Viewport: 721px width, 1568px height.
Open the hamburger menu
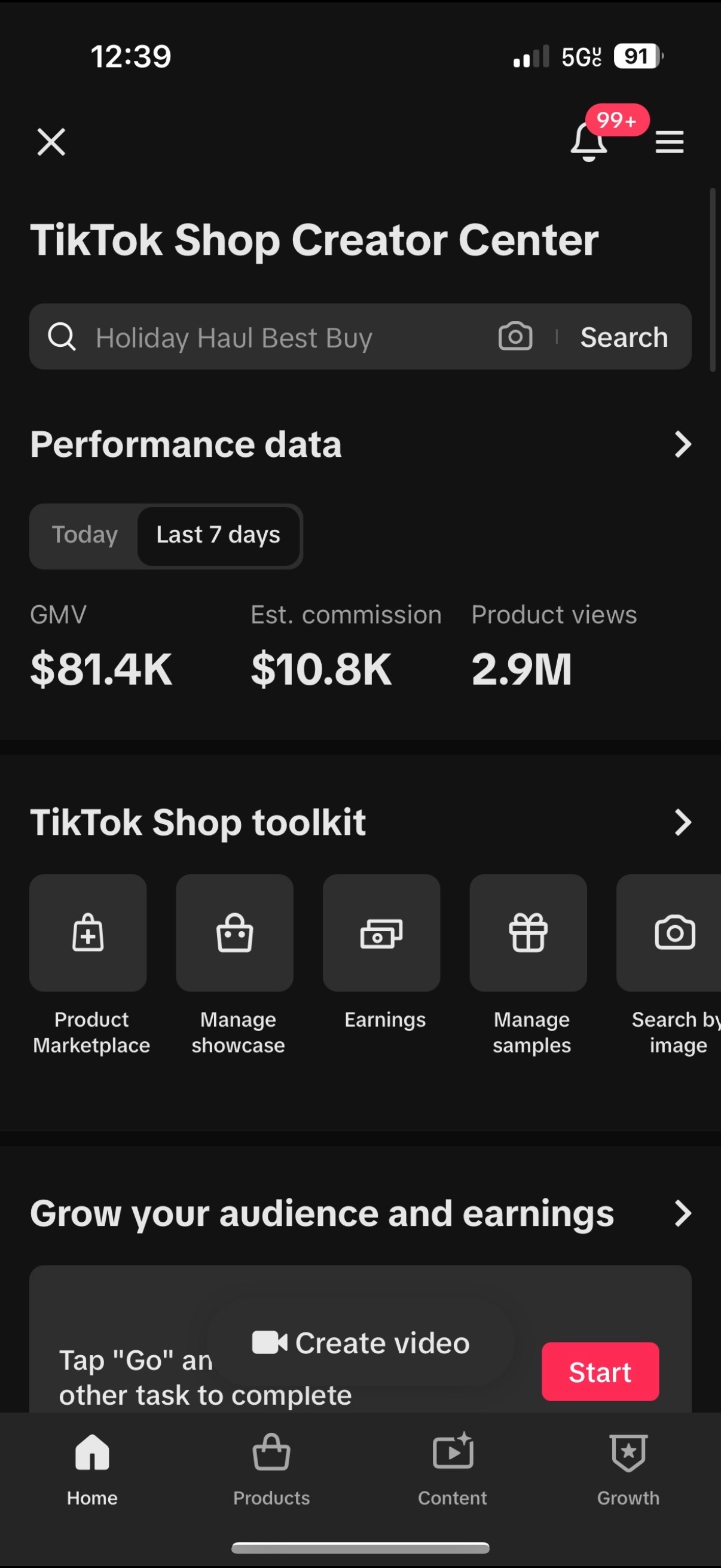click(x=669, y=141)
